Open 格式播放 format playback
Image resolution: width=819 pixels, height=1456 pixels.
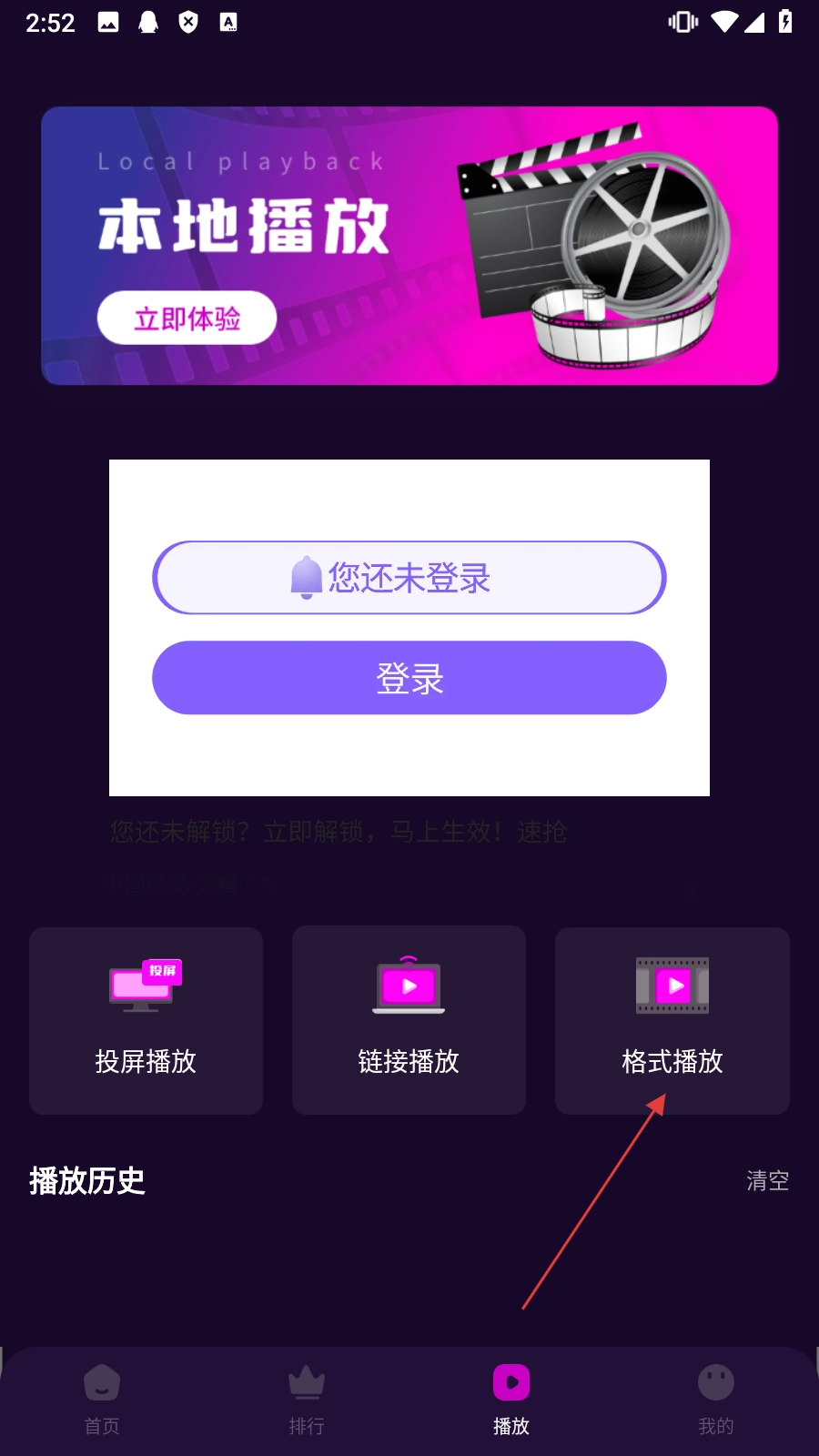coord(672,1021)
